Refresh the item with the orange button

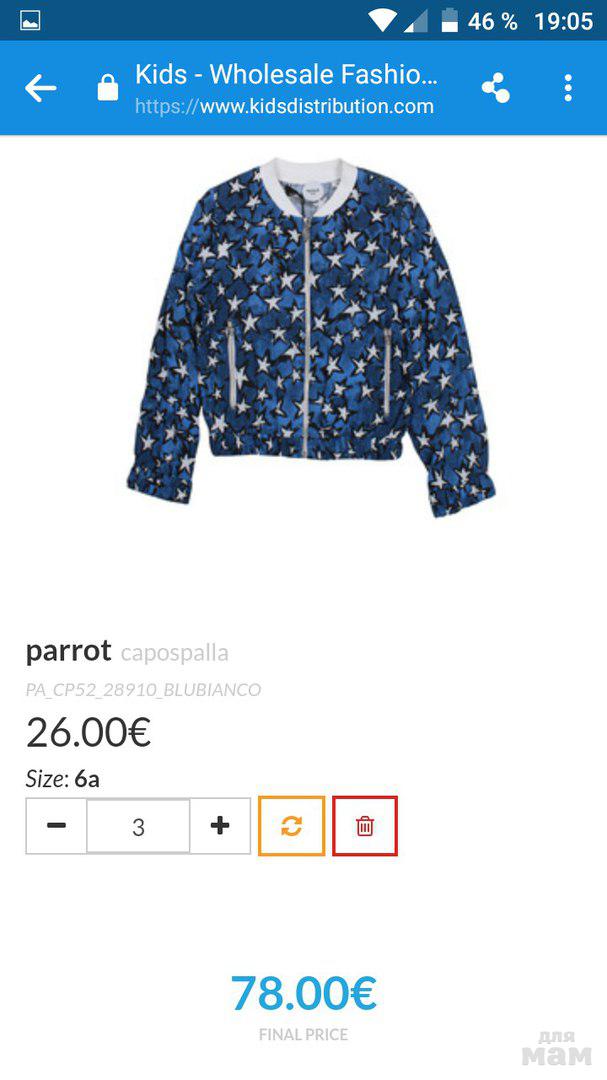coord(291,826)
